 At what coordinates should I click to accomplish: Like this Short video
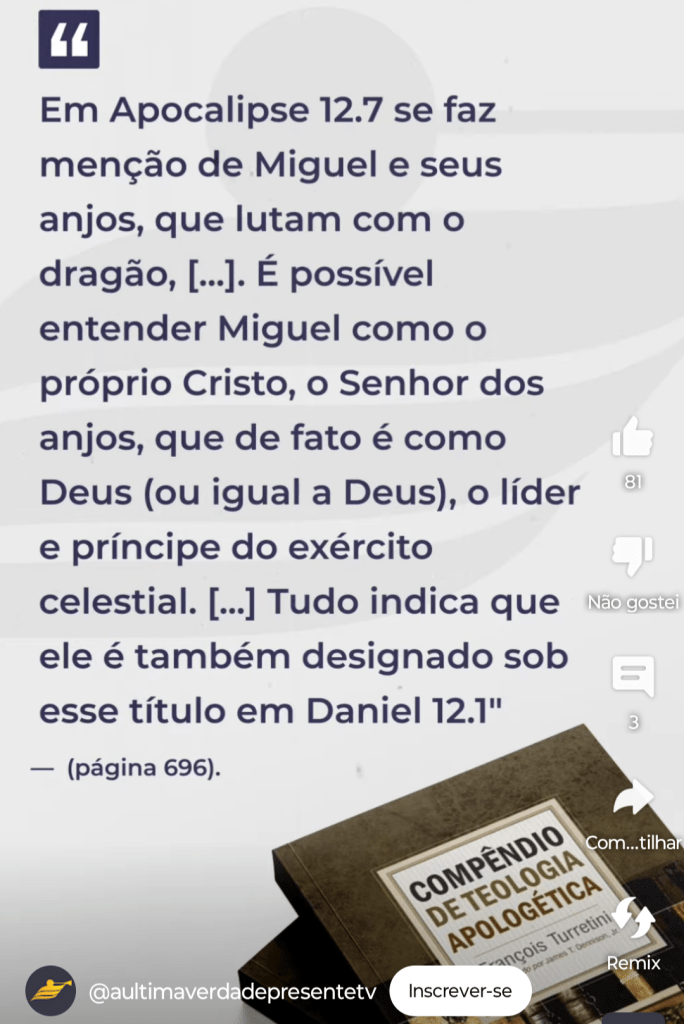point(632,438)
